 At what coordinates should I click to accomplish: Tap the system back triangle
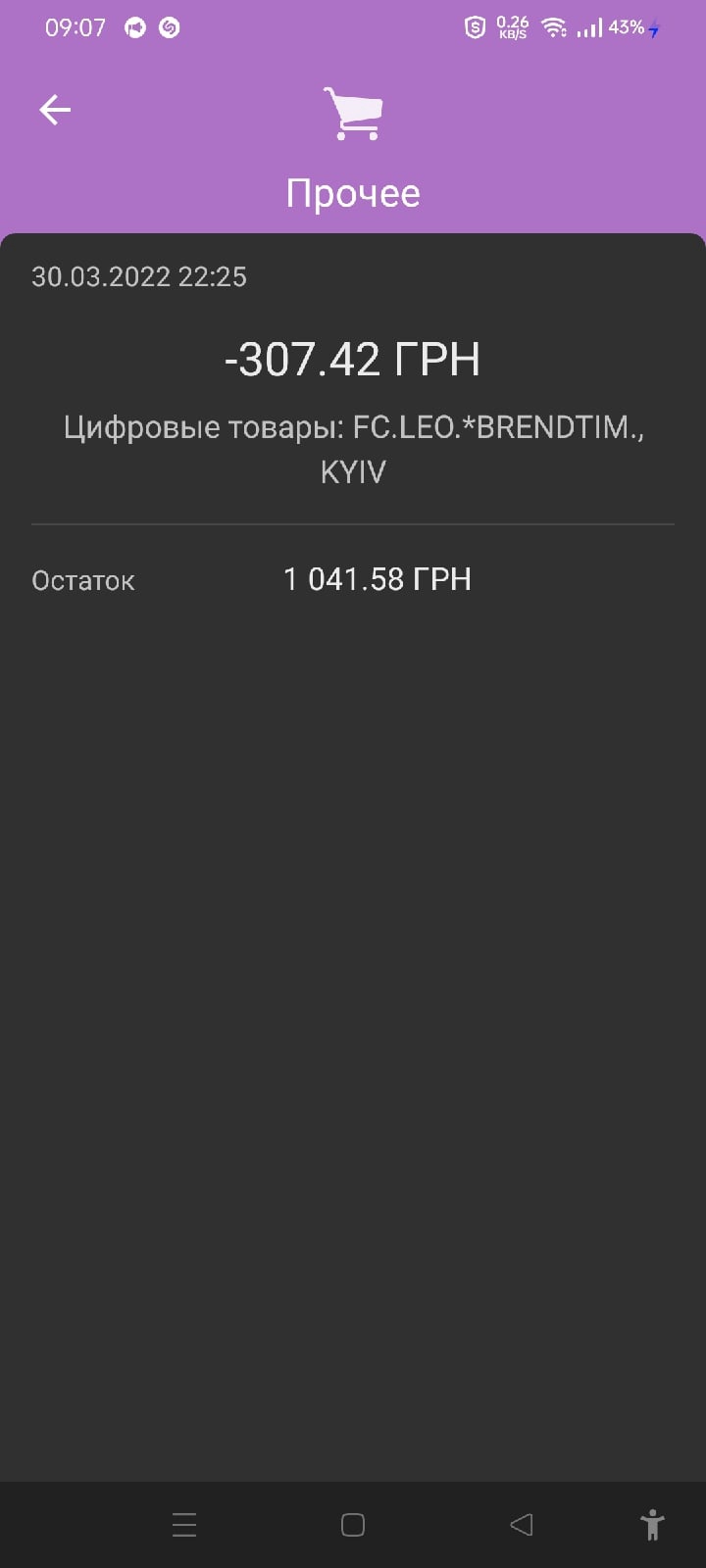522,1525
